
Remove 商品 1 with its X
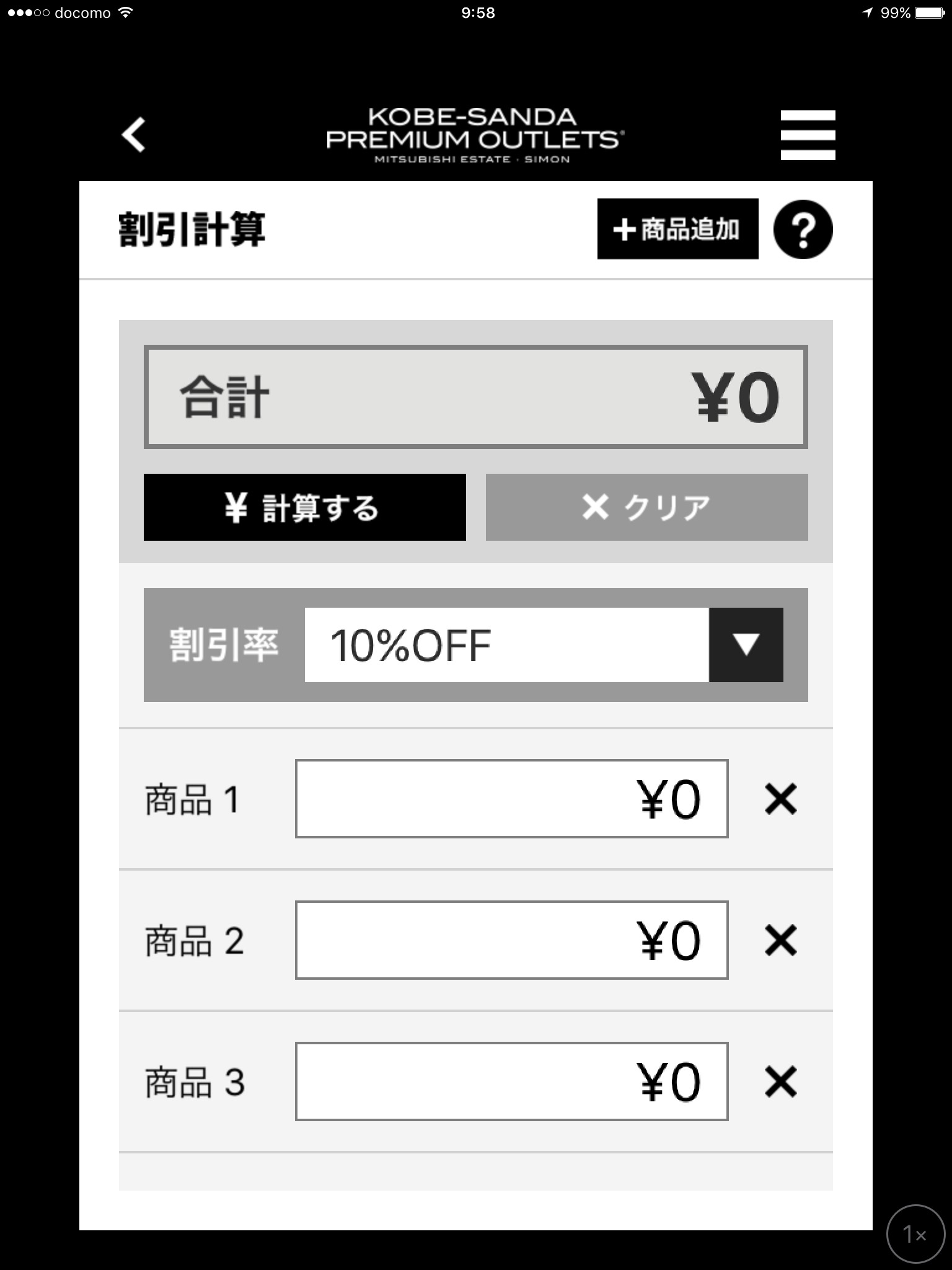point(780,799)
